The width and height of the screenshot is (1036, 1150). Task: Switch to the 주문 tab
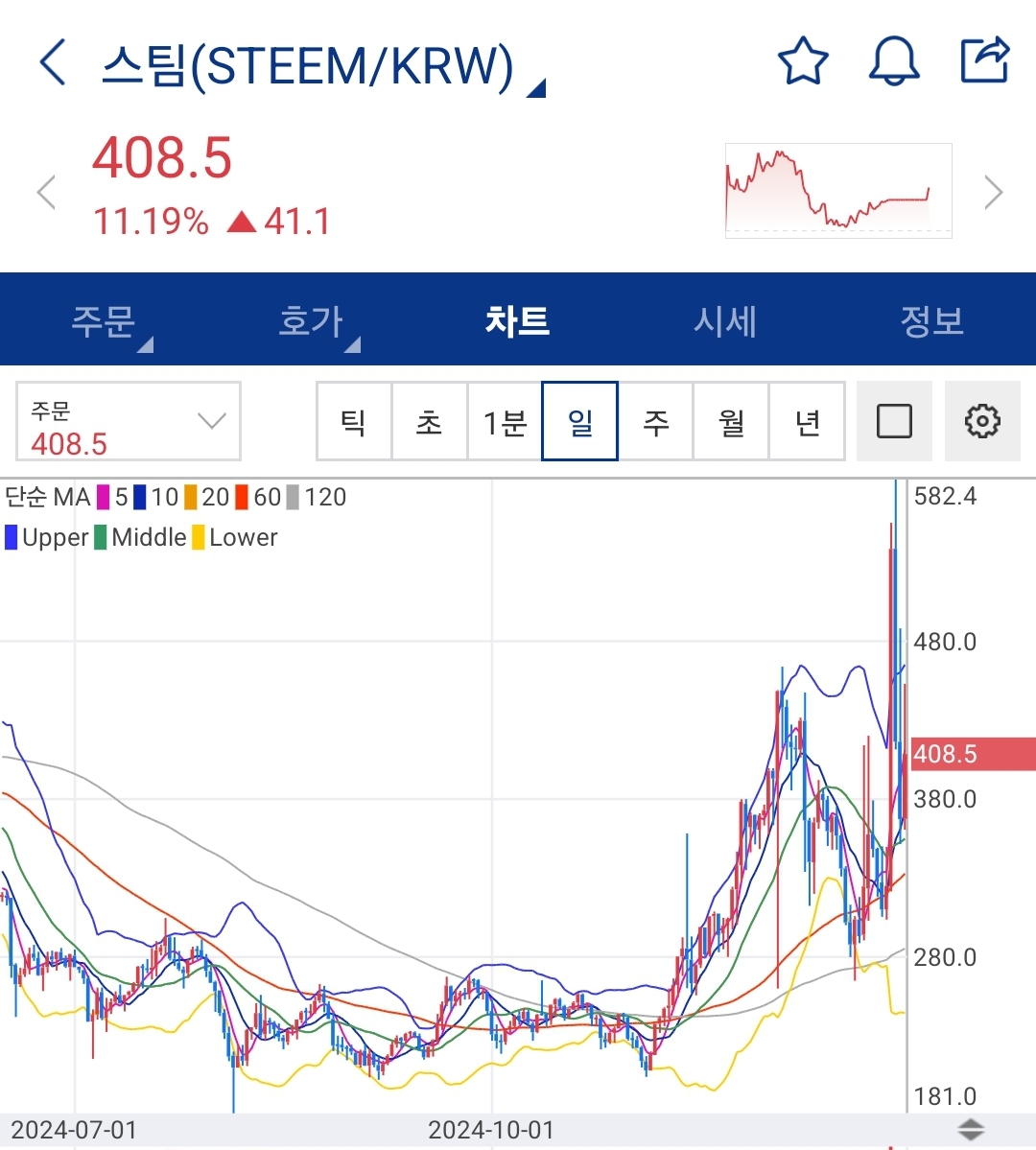coord(104,320)
